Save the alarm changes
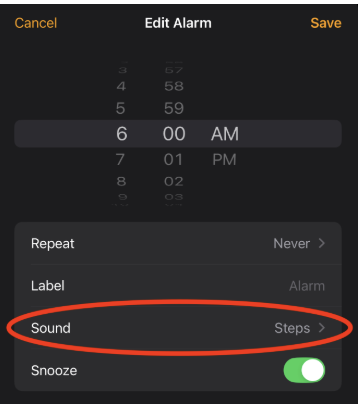This screenshot has width=360, height=408. click(326, 23)
